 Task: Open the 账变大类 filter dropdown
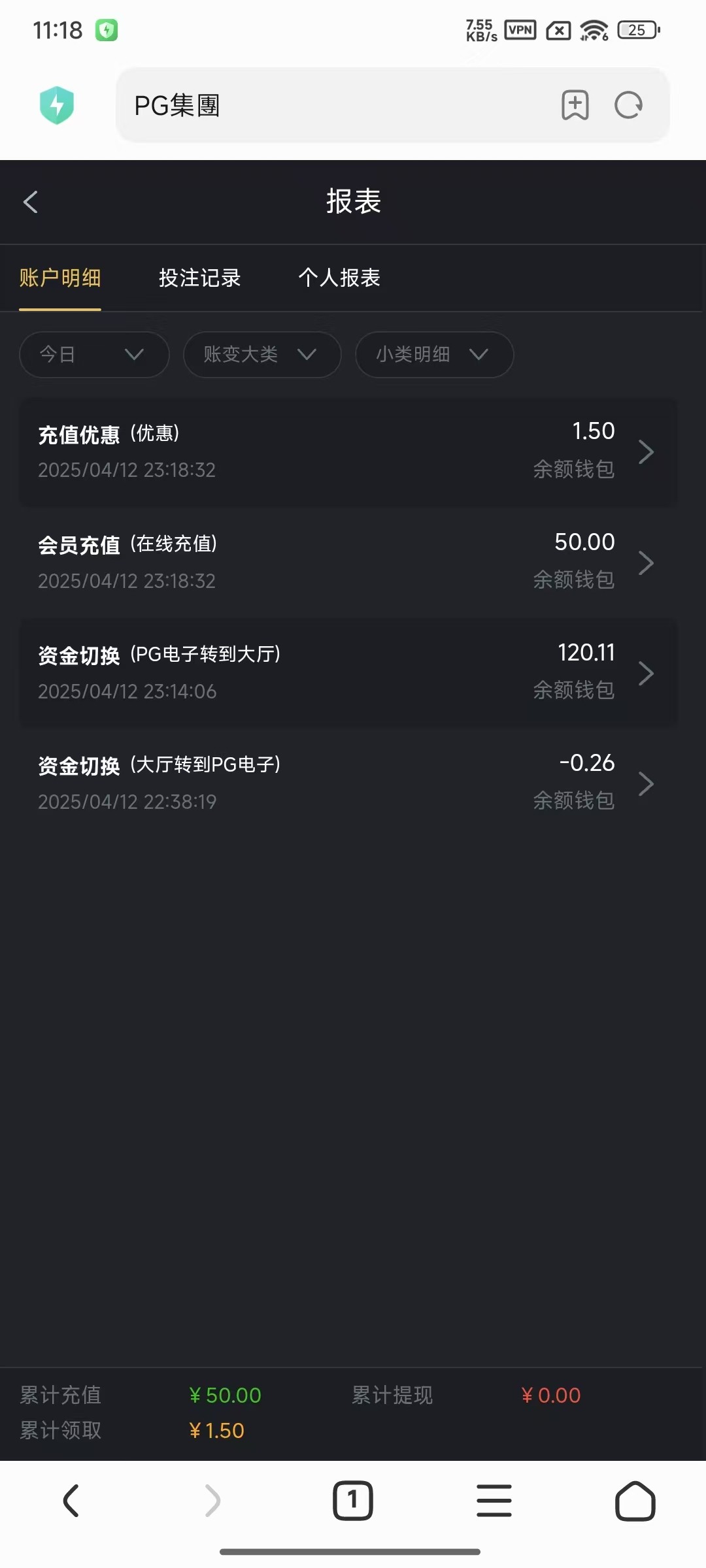tap(261, 355)
